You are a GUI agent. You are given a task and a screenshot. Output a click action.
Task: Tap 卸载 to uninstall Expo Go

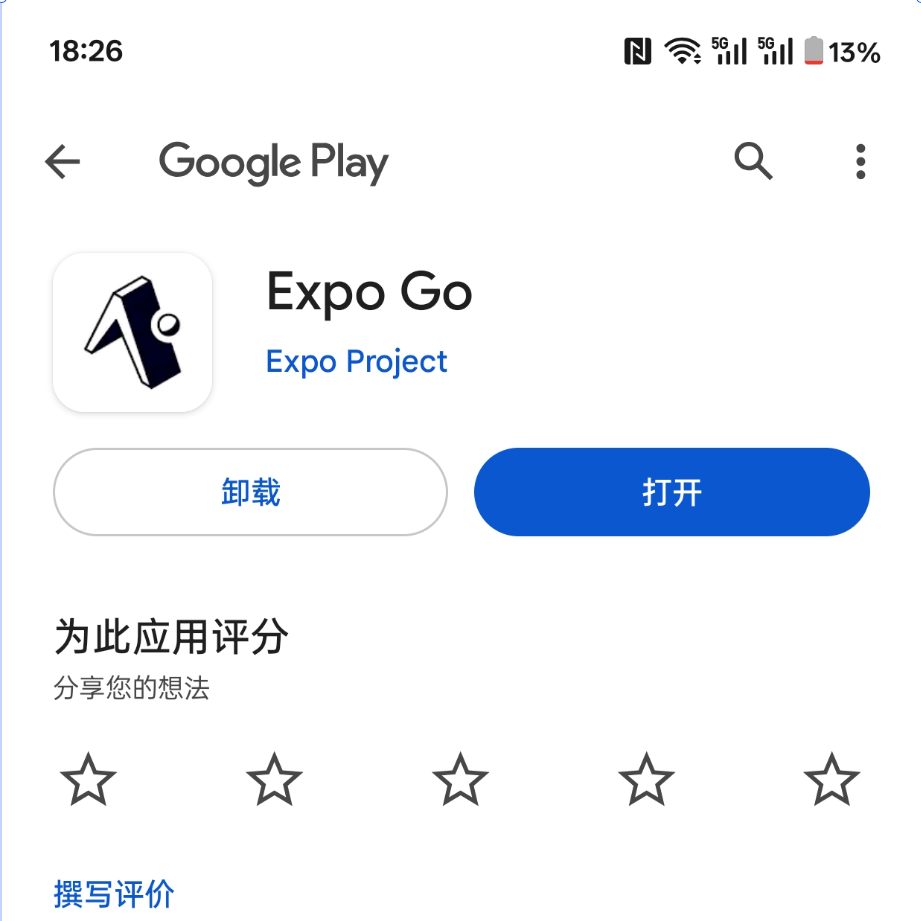click(250, 492)
